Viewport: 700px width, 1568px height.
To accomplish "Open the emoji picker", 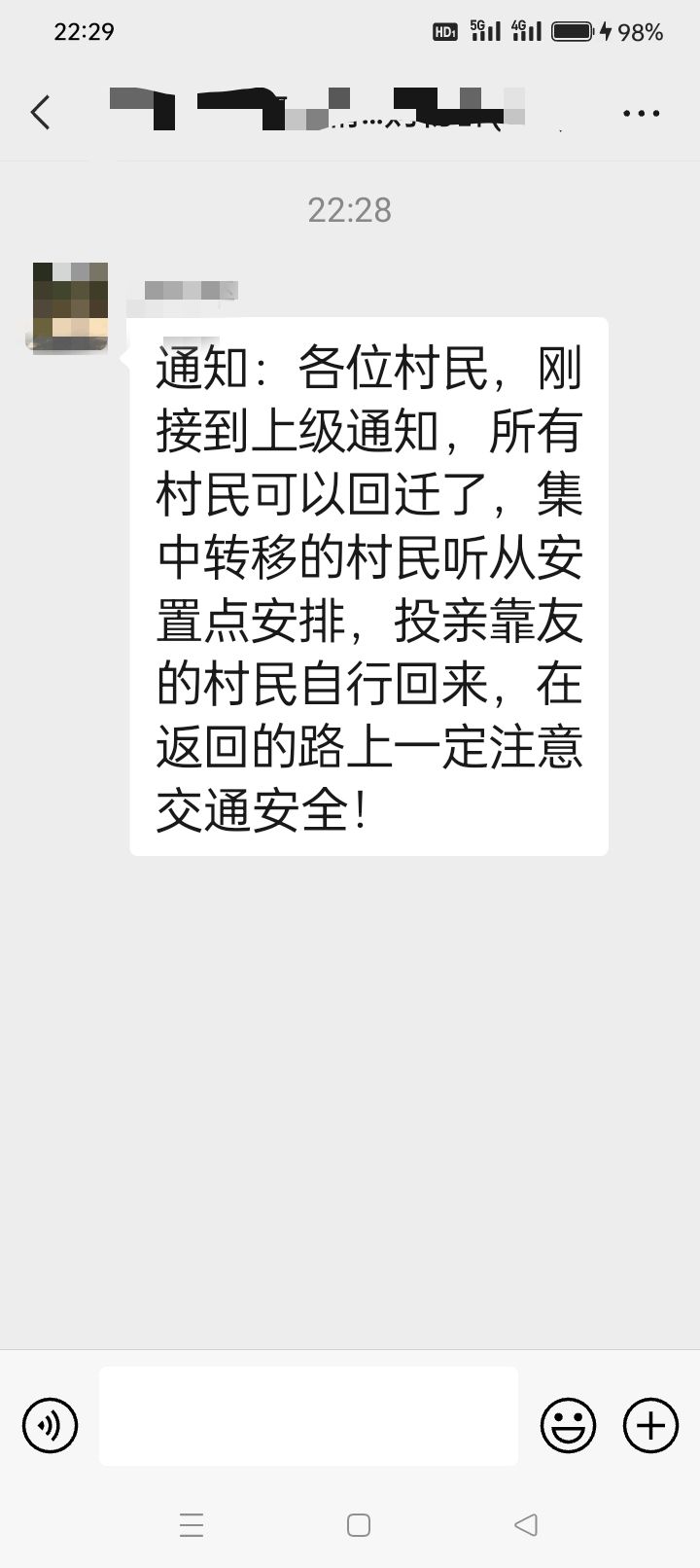I will pyautogui.click(x=568, y=1425).
